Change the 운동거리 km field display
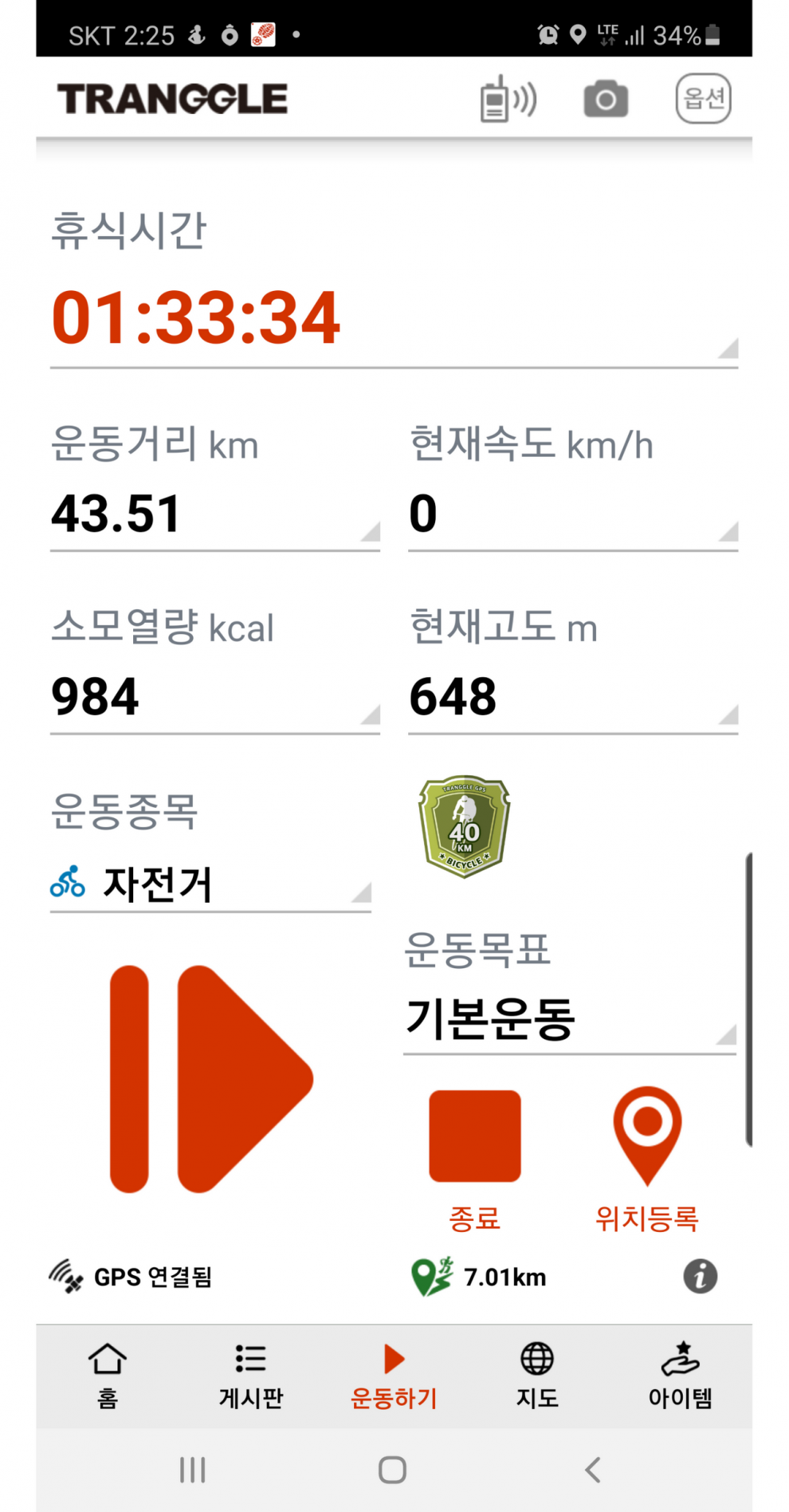Image resolution: width=789 pixels, height=1512 pixels. (x=215, y=514)
